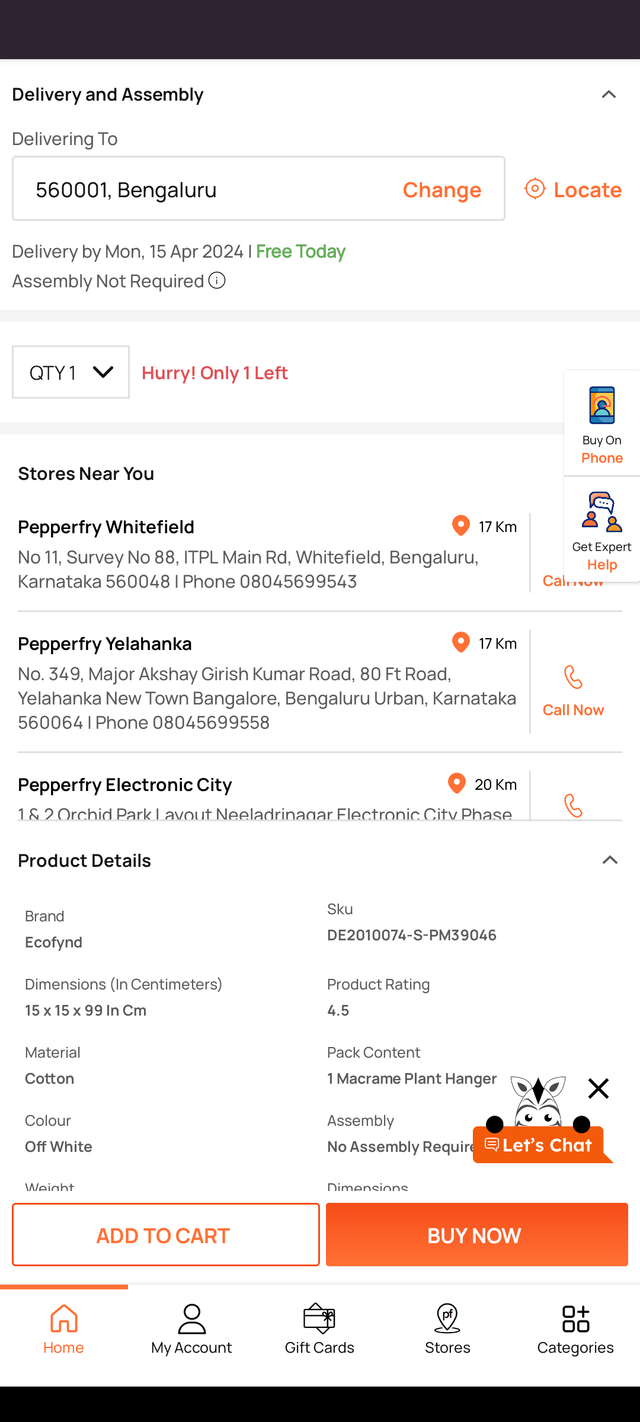Tap Locate to detect current location
This screenshot has width=640, height=1422.
(574, 190)
